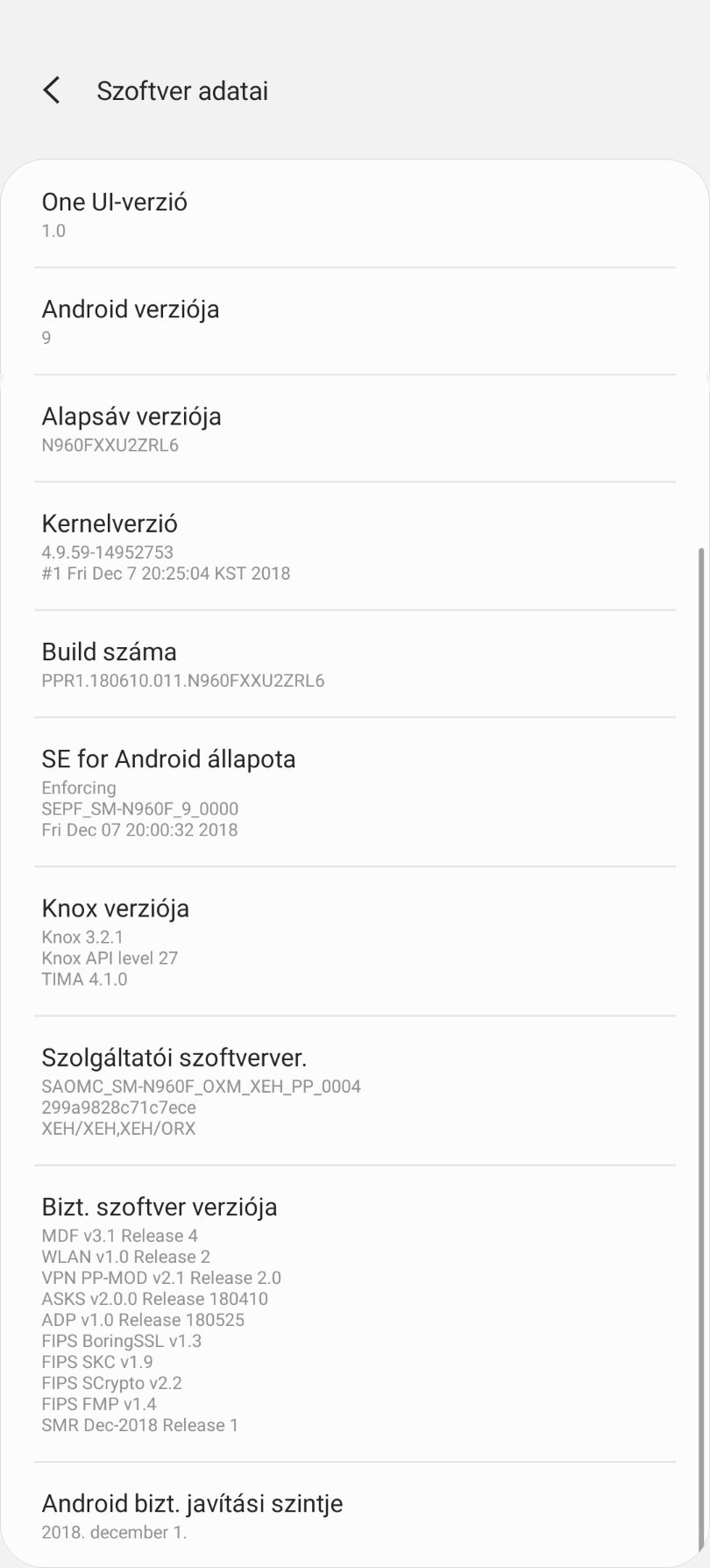Open the Android verziója row
This screenshot has width=710, height=1568.
point(354,322)
